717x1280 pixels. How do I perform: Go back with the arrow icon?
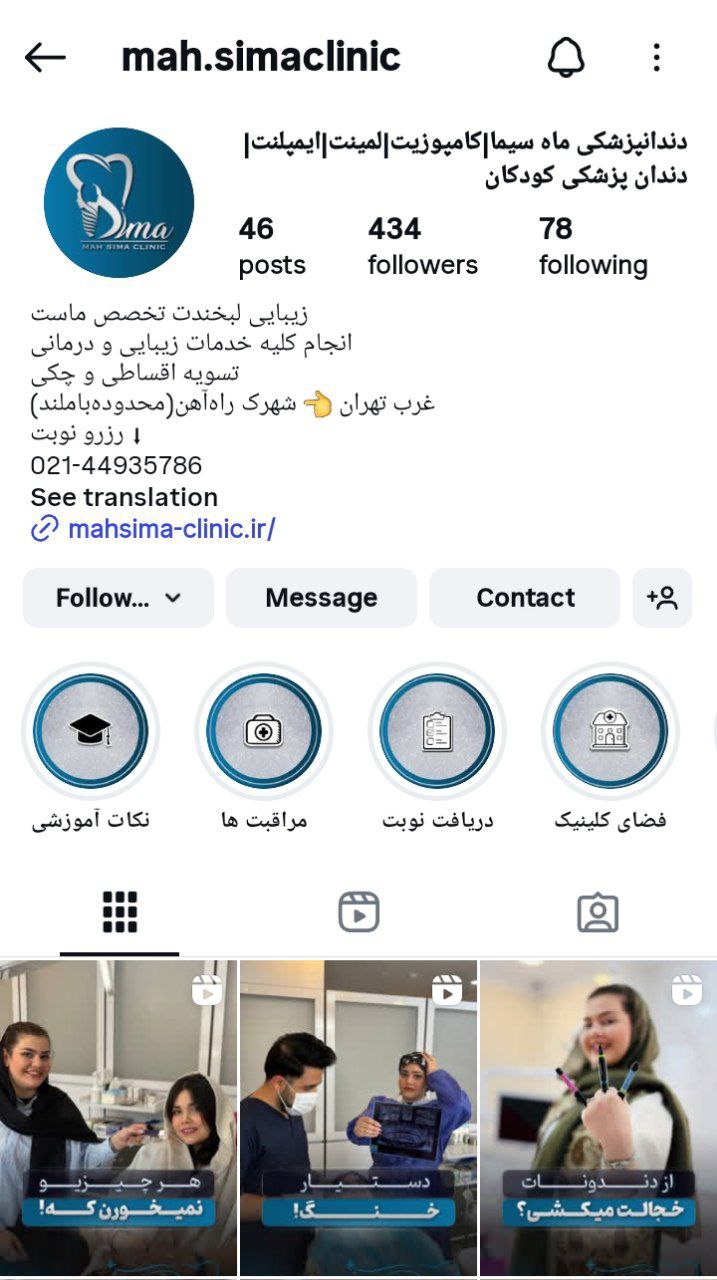(45, 58)
